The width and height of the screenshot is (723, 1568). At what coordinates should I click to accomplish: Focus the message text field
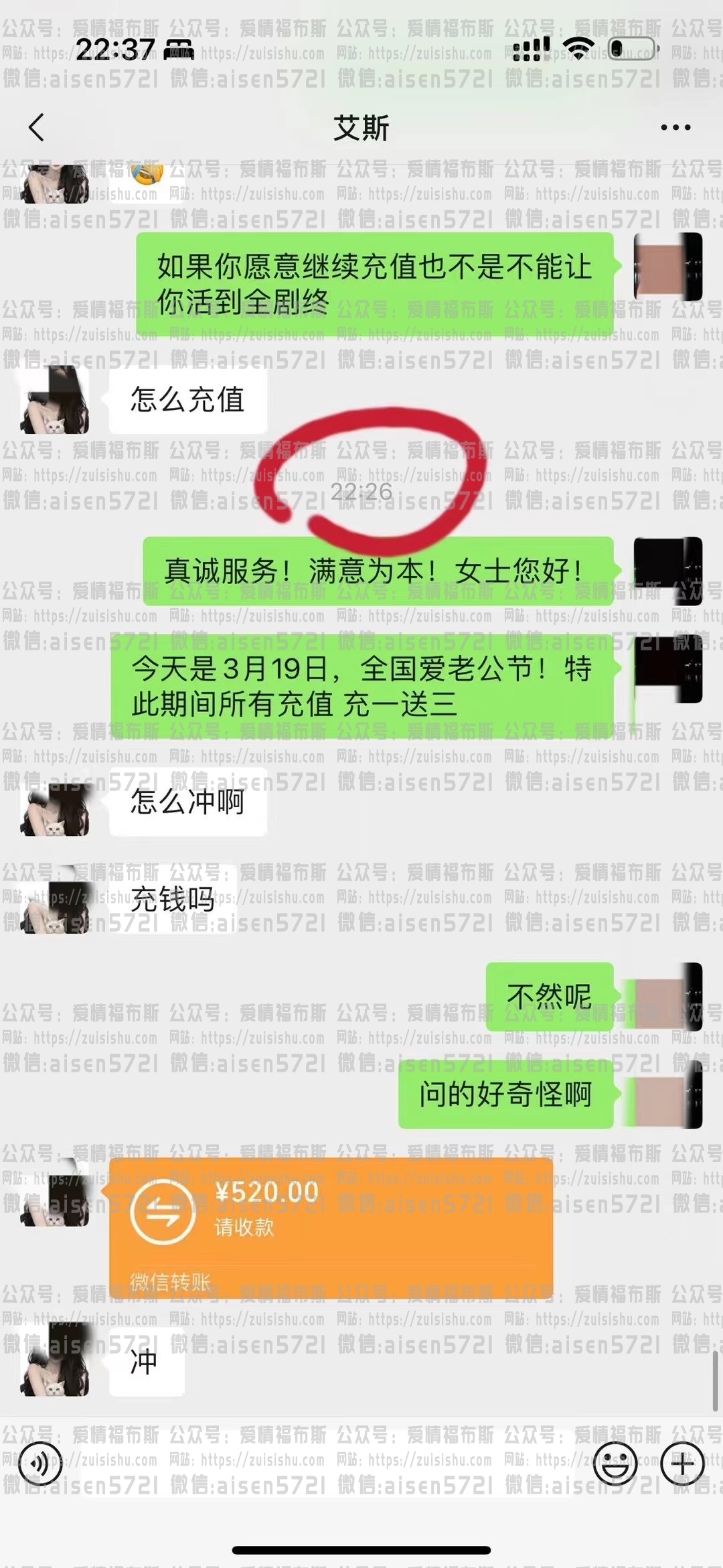click(x=328, y=1464)
